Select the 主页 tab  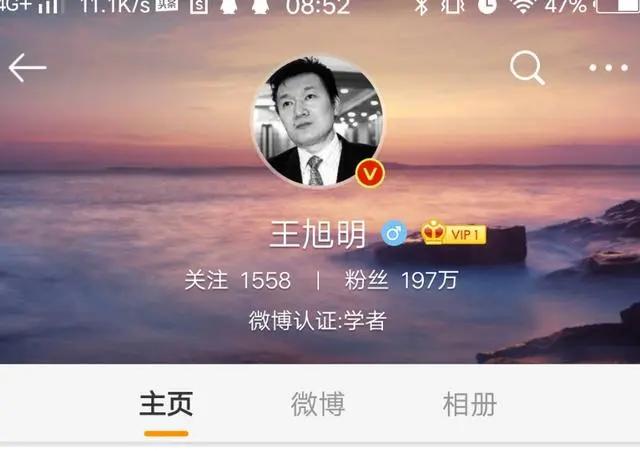coord(166,404)
